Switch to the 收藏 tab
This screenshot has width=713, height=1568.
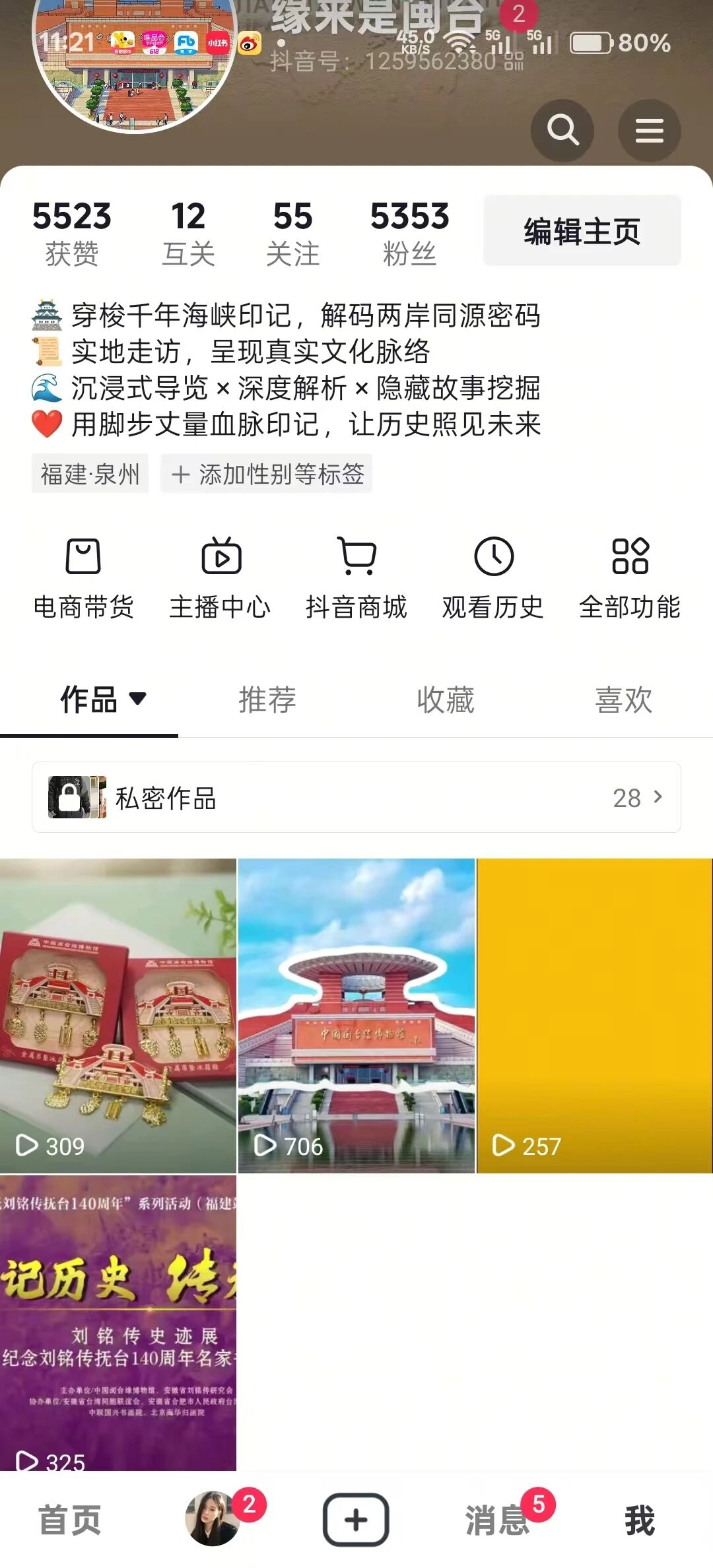(446, 700)
